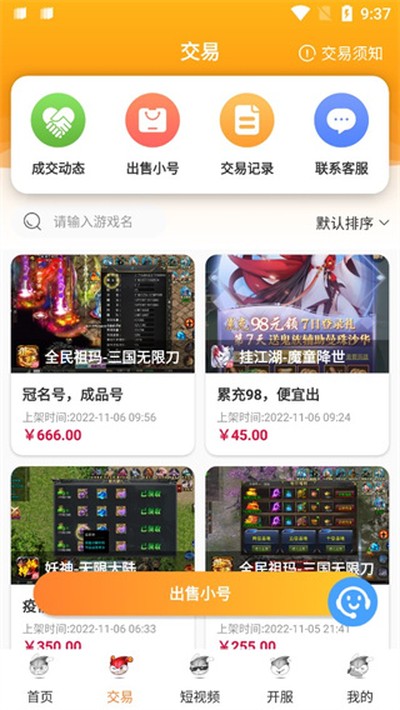Open 出售小号 shortcut in top card
This screenshot has height=710, width=400.
(x=152, y=134)
